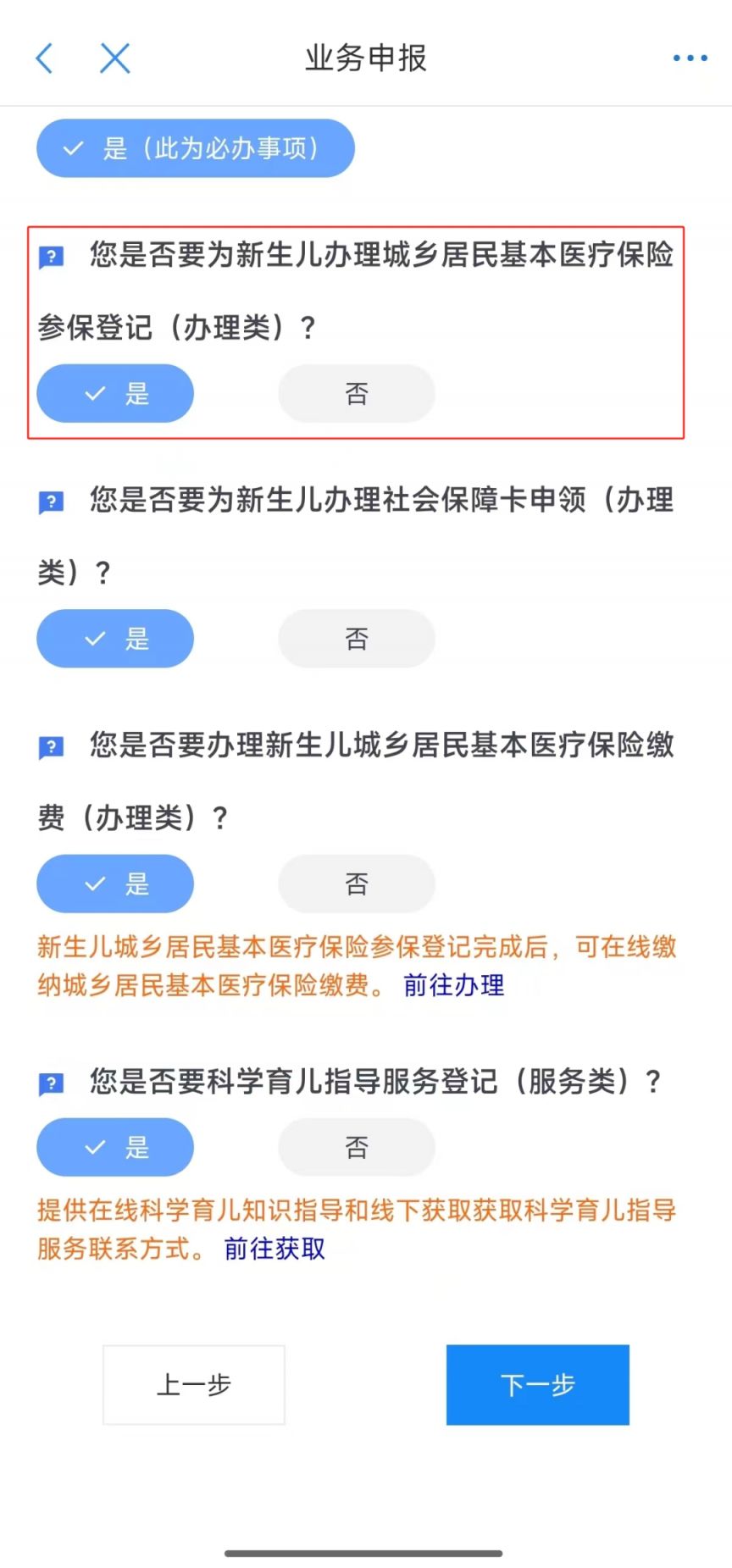Open the more options (…) menu
This screenshot has width=732, height=1568.
pos(689,57)
